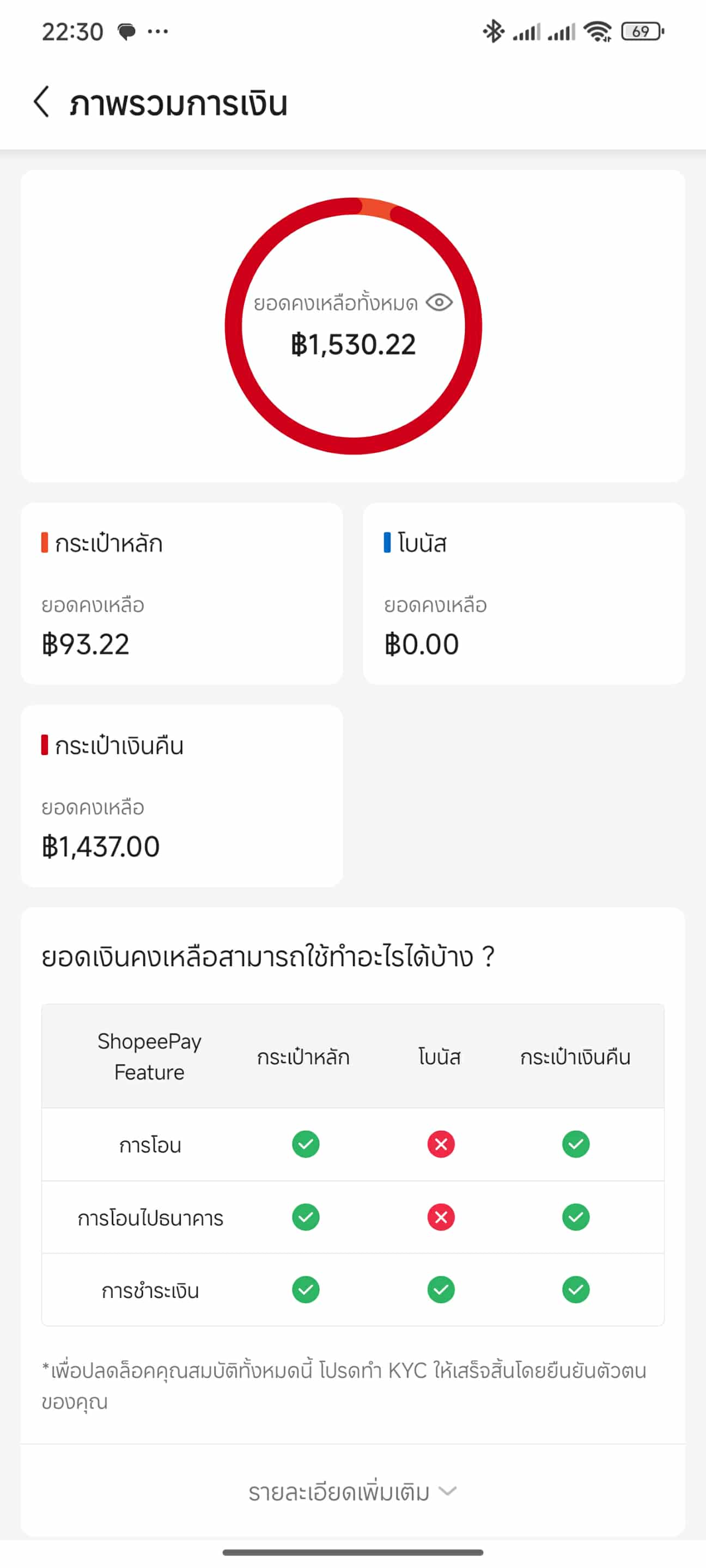Open the กระเป๋าเงินคืน balance card

point(181,795)
